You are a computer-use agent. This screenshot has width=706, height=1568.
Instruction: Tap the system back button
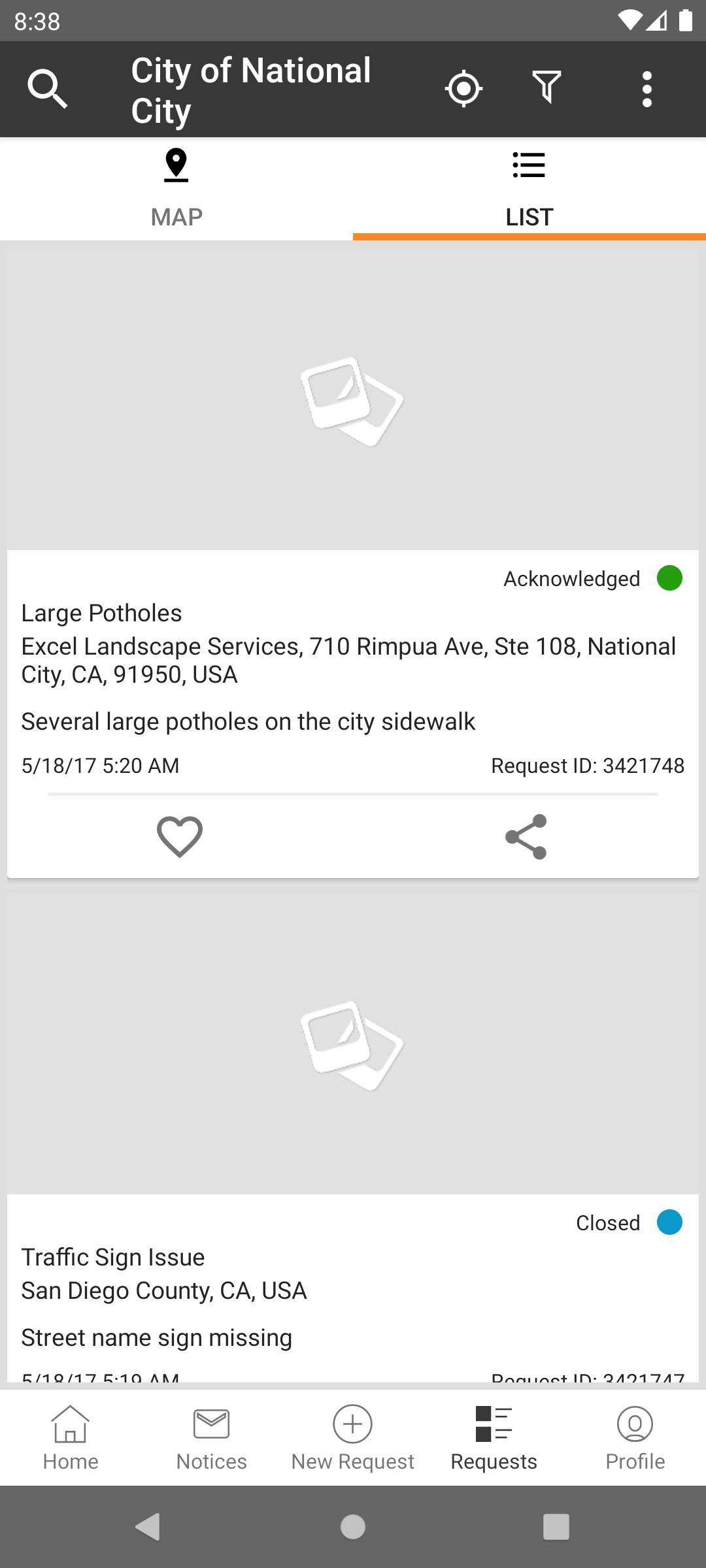pos(148,1527)
